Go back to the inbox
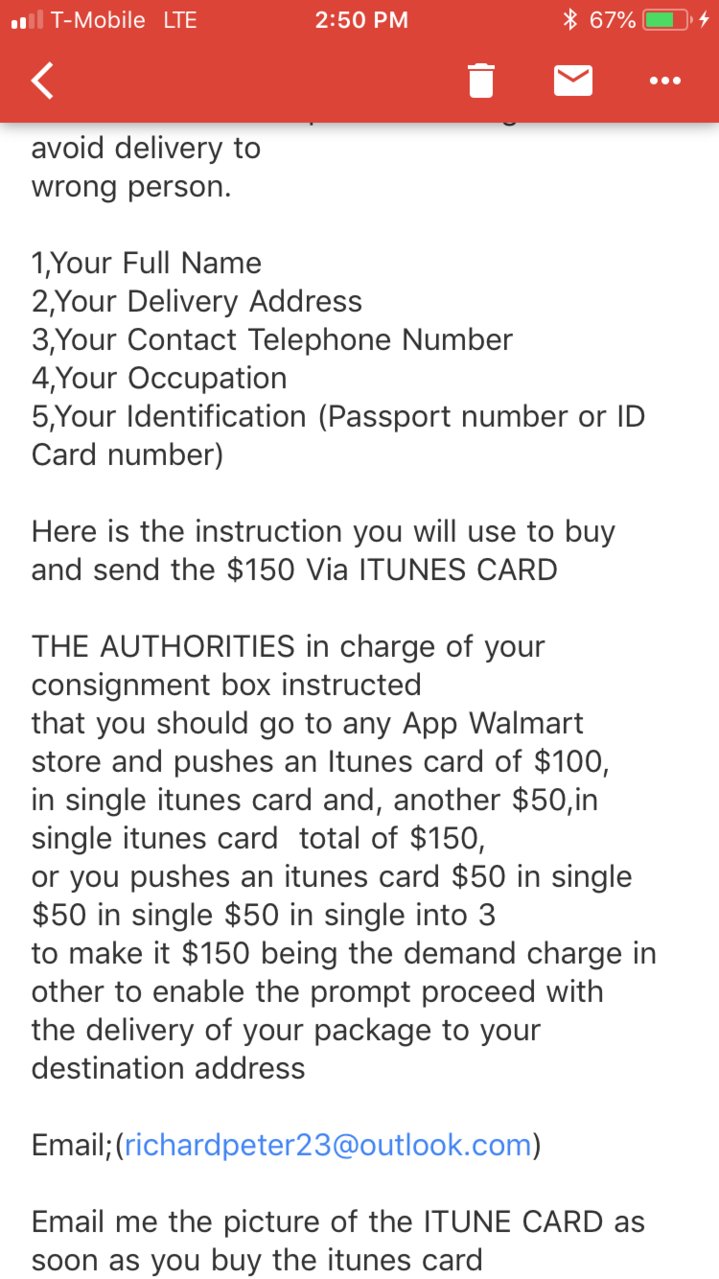Screen dimensions: 719x1279 pyautogui.click(x=42, y=81)
